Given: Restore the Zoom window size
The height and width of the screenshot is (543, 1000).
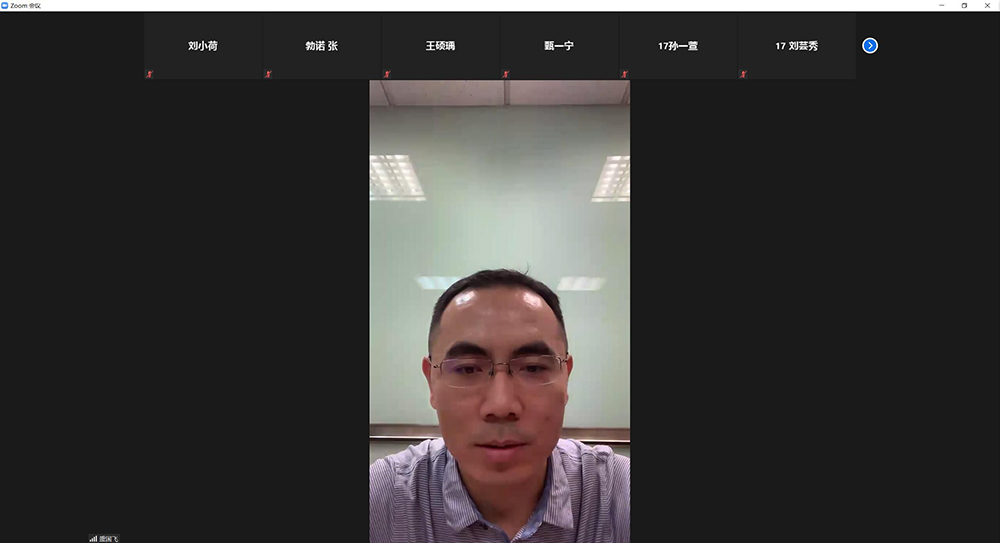Looking at the screenshot, I should 964,5.
